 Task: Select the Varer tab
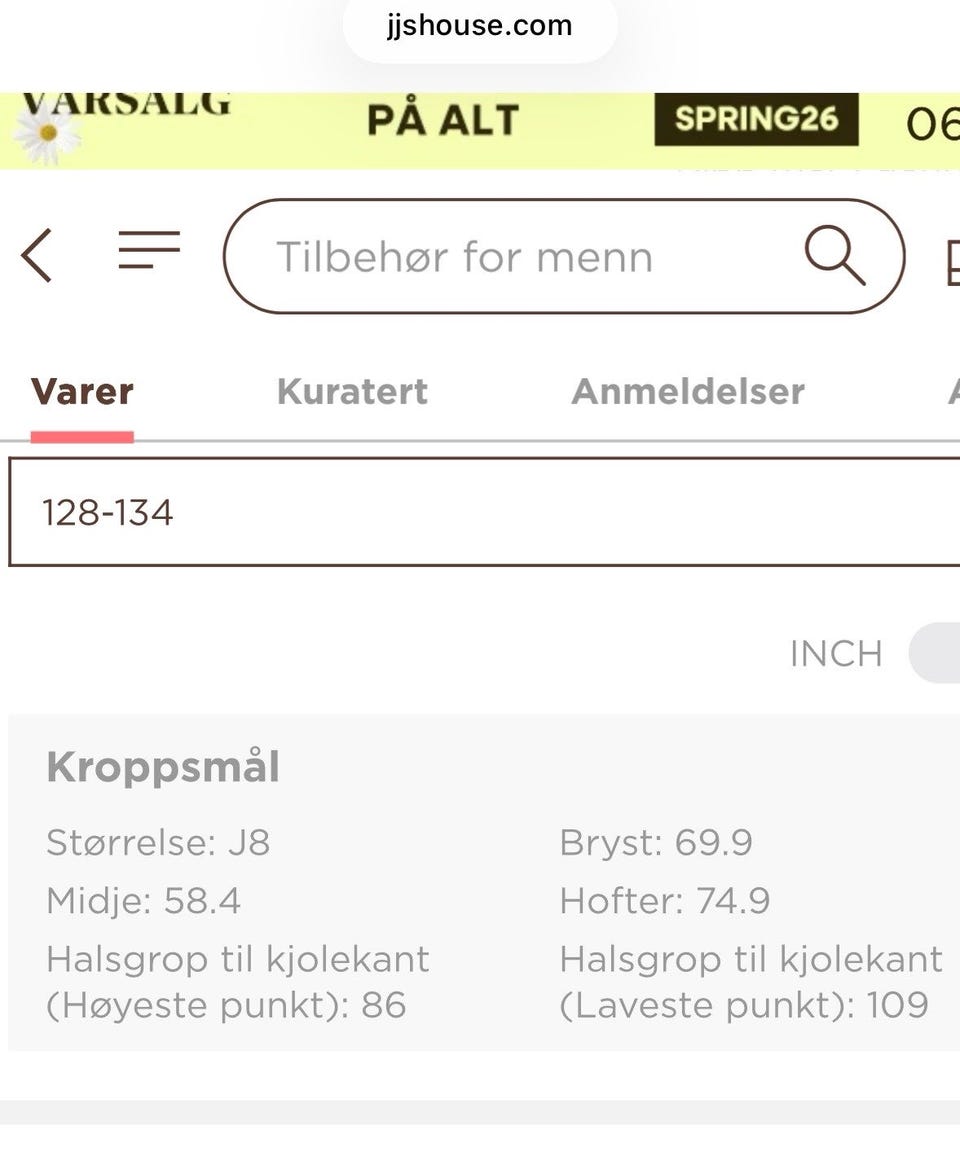tap(82, 392)
